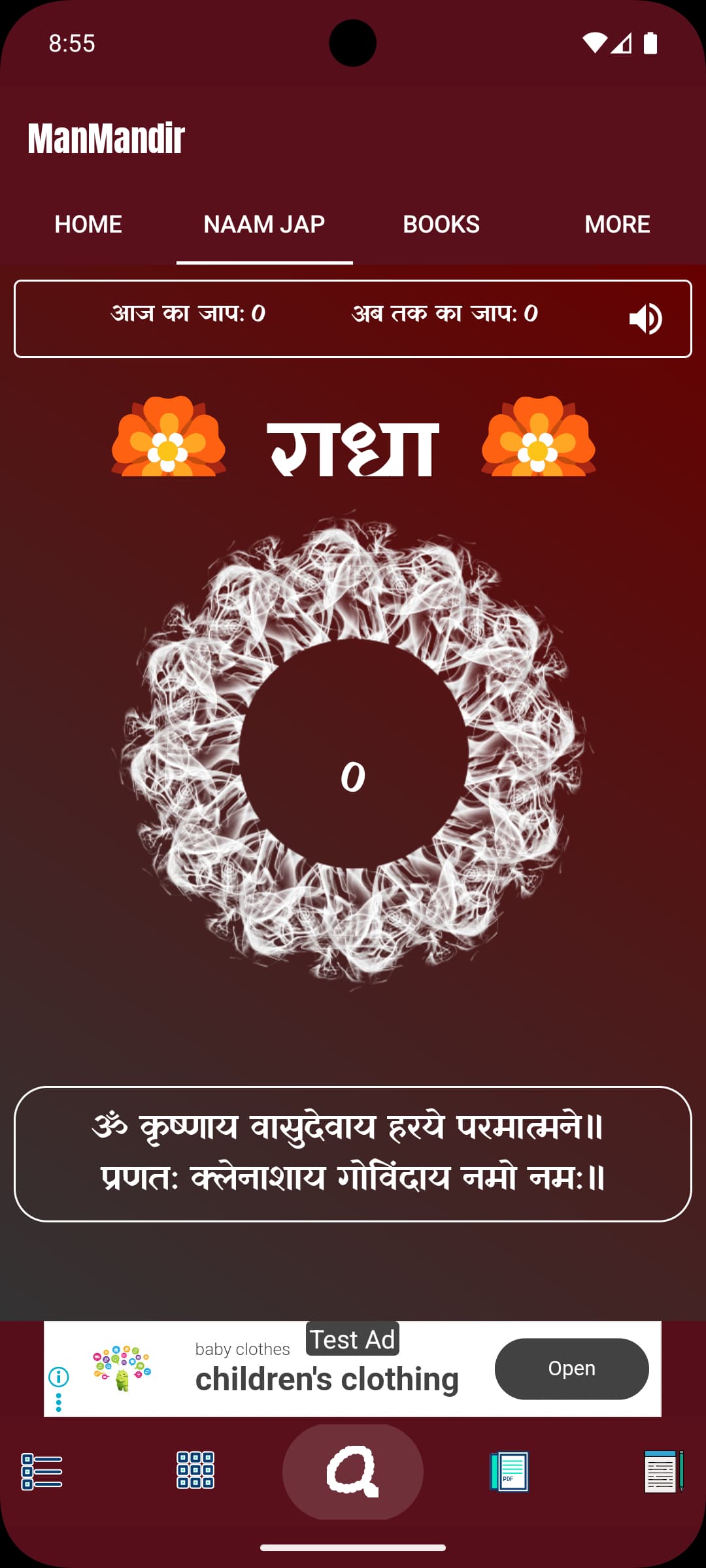The height and width of the screenshot is (1568, 706).
Task: Open the PDF book icon
Action: point(509,1471)
